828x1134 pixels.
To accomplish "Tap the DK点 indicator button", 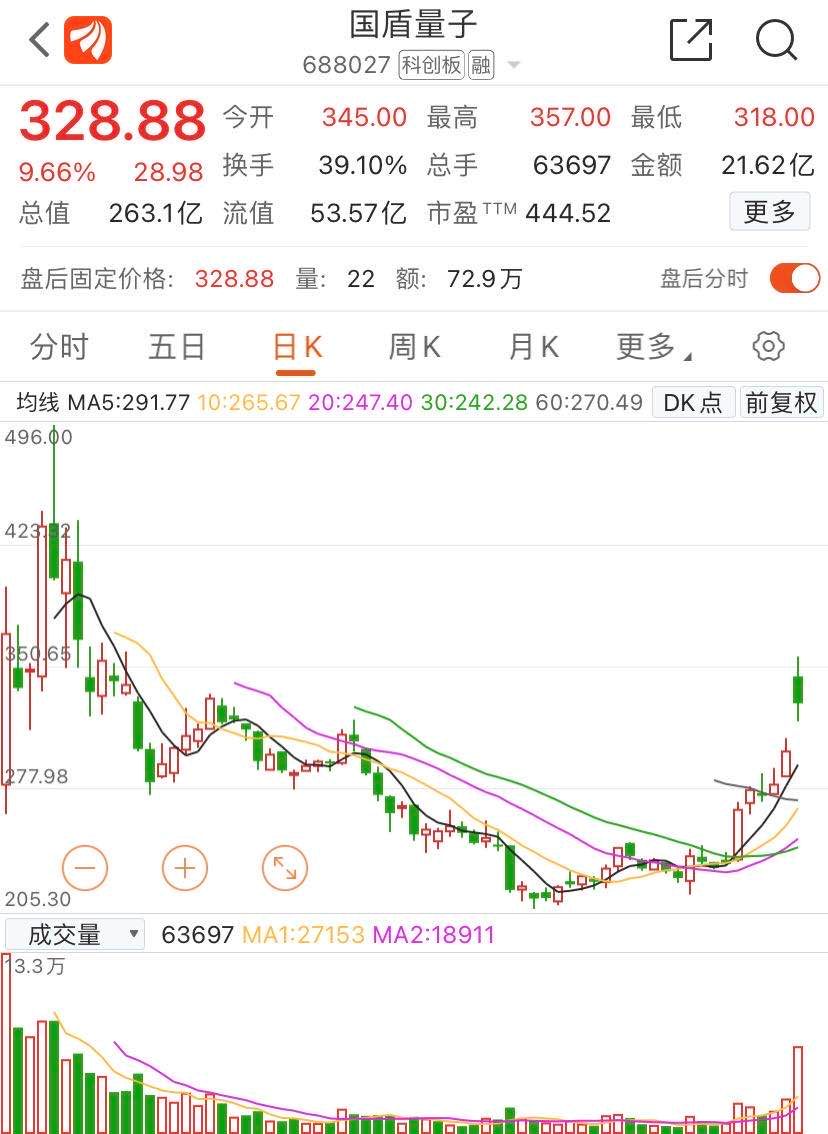I will coord(693,402).
